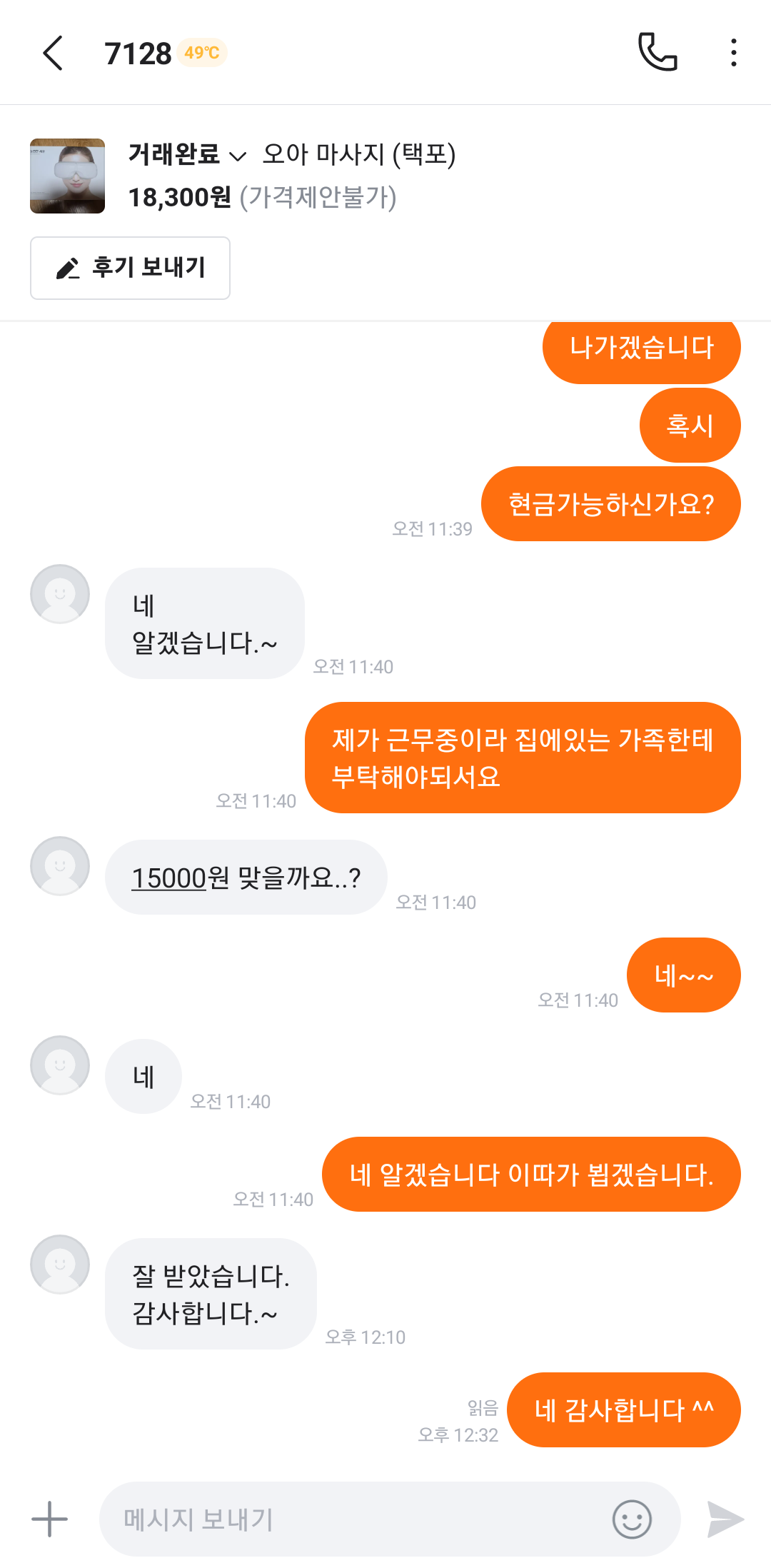Call the user 7128
771x1568 pixels.
click(657, 52)
